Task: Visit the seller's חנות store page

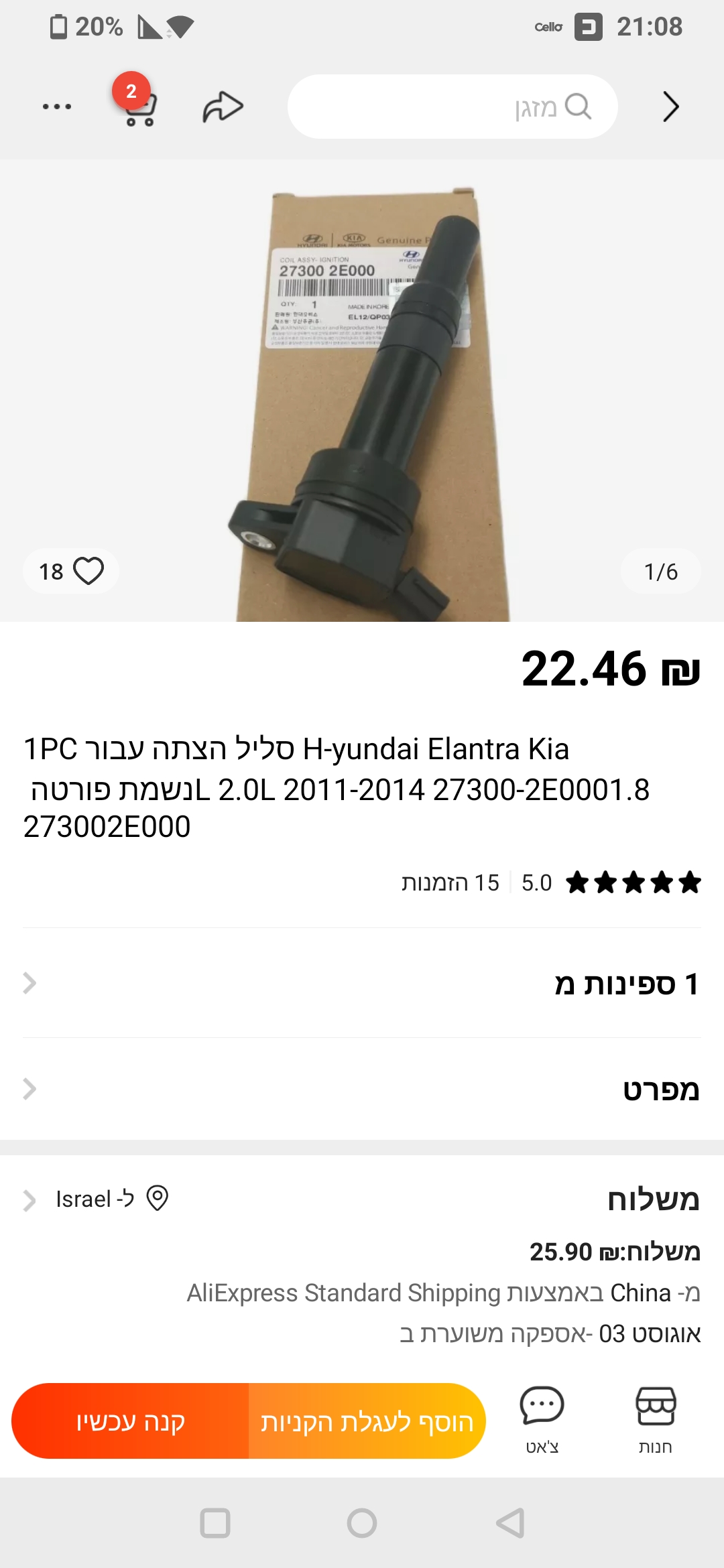Action: [x=655, y=1420]
